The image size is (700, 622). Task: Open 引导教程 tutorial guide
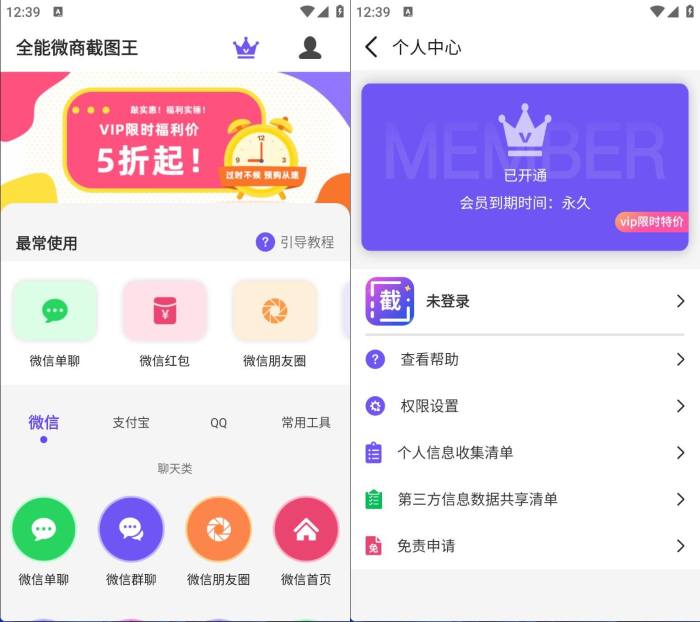tap(295, 242)
